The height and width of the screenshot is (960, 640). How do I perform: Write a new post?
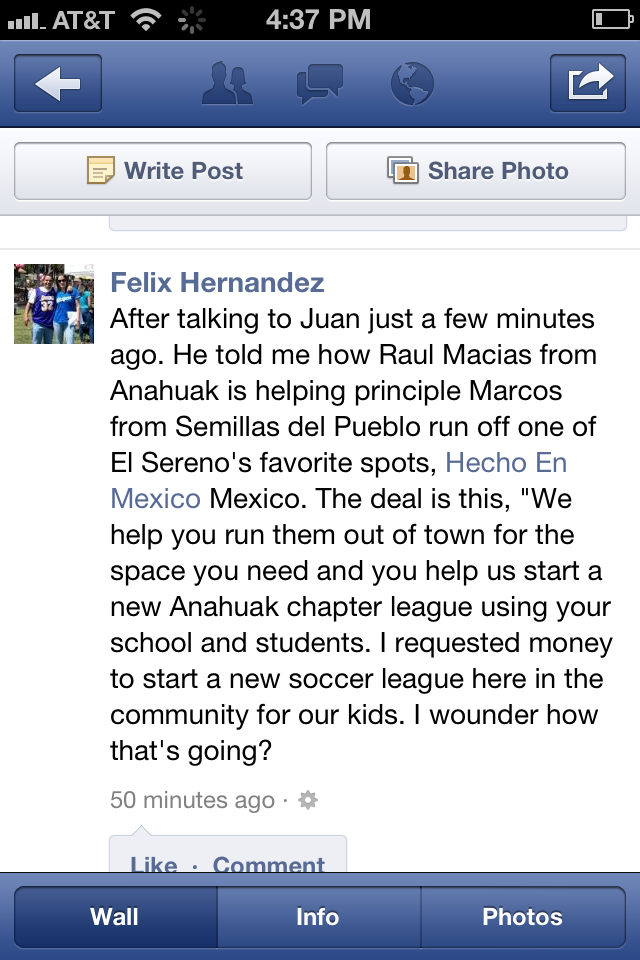click(163, 171)
